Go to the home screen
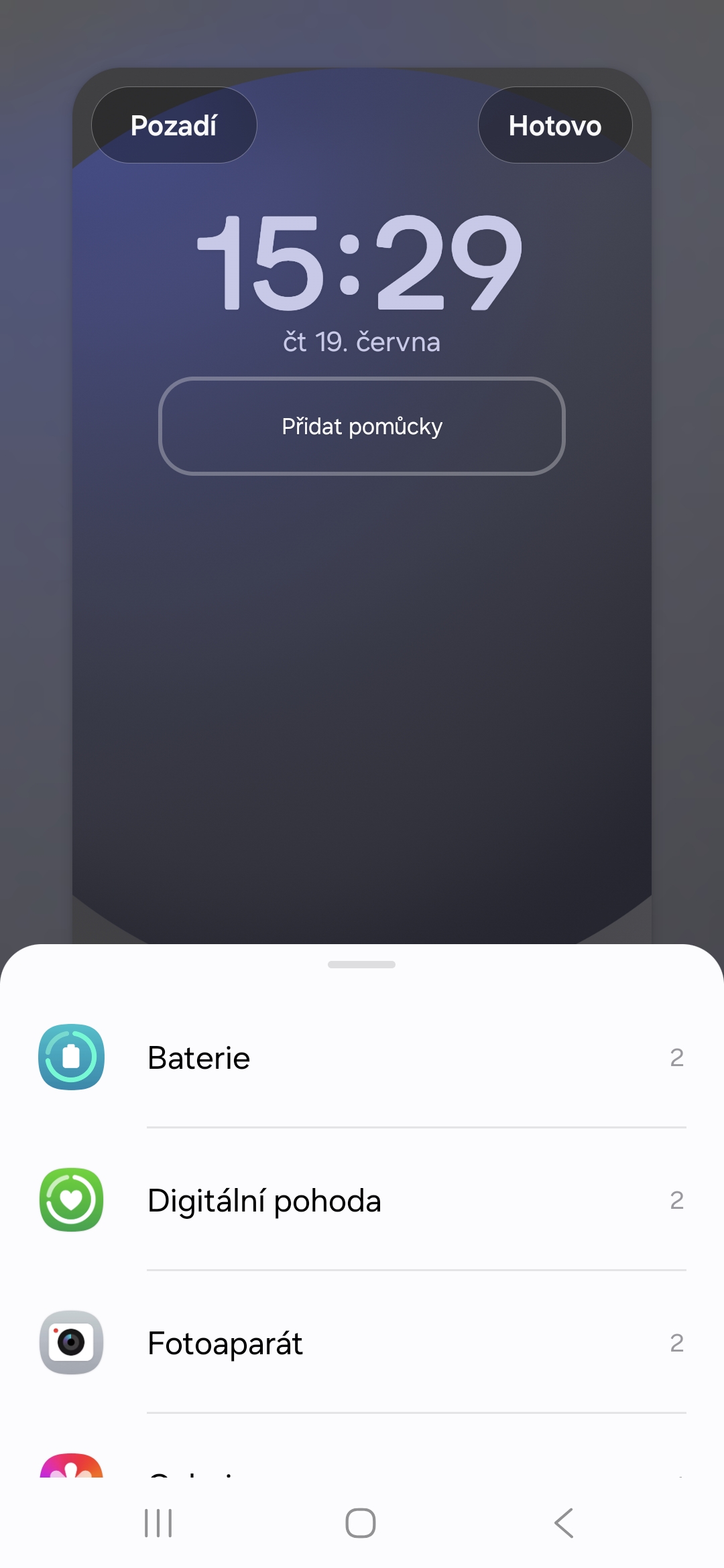The image size is (724, 1568). pos(361,1523)
